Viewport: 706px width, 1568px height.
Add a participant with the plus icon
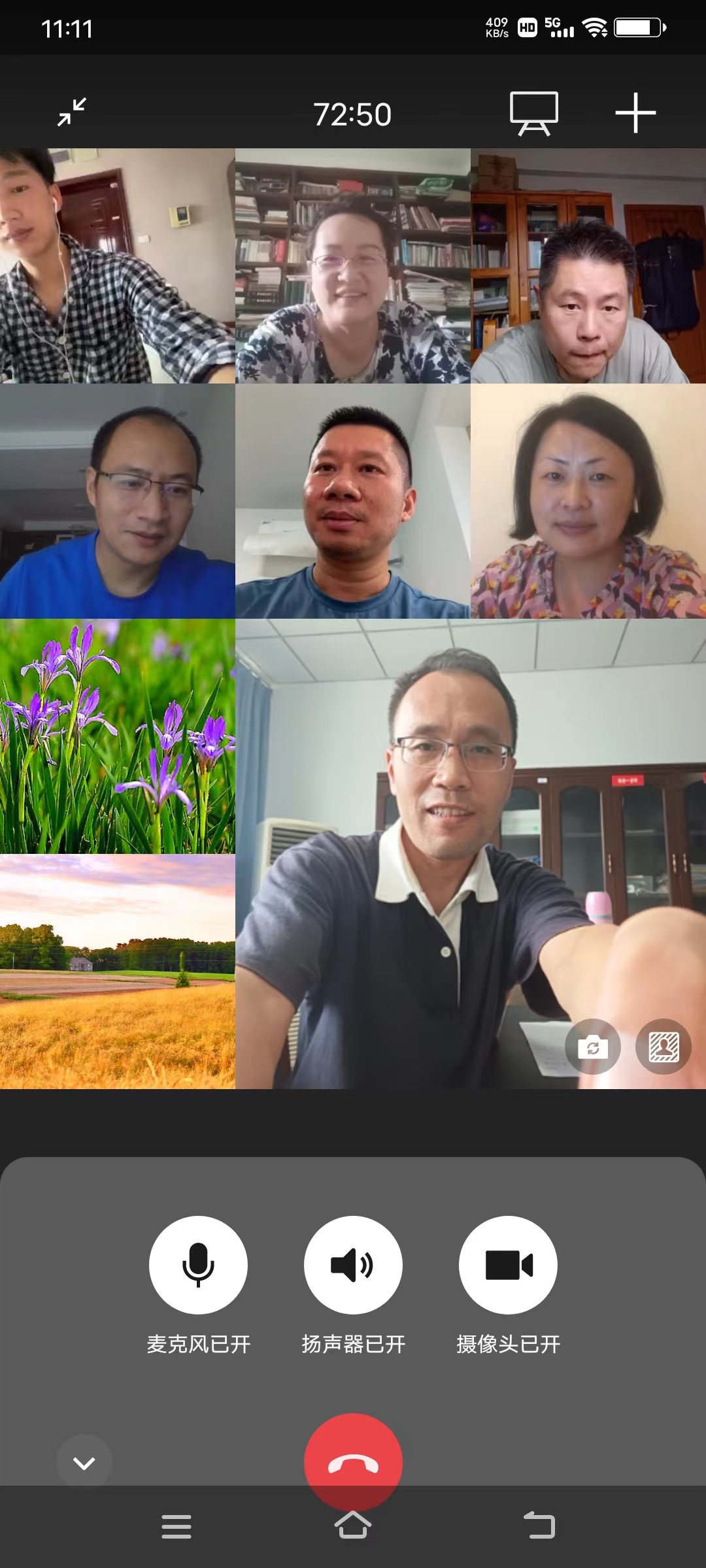tap(635, 114)
